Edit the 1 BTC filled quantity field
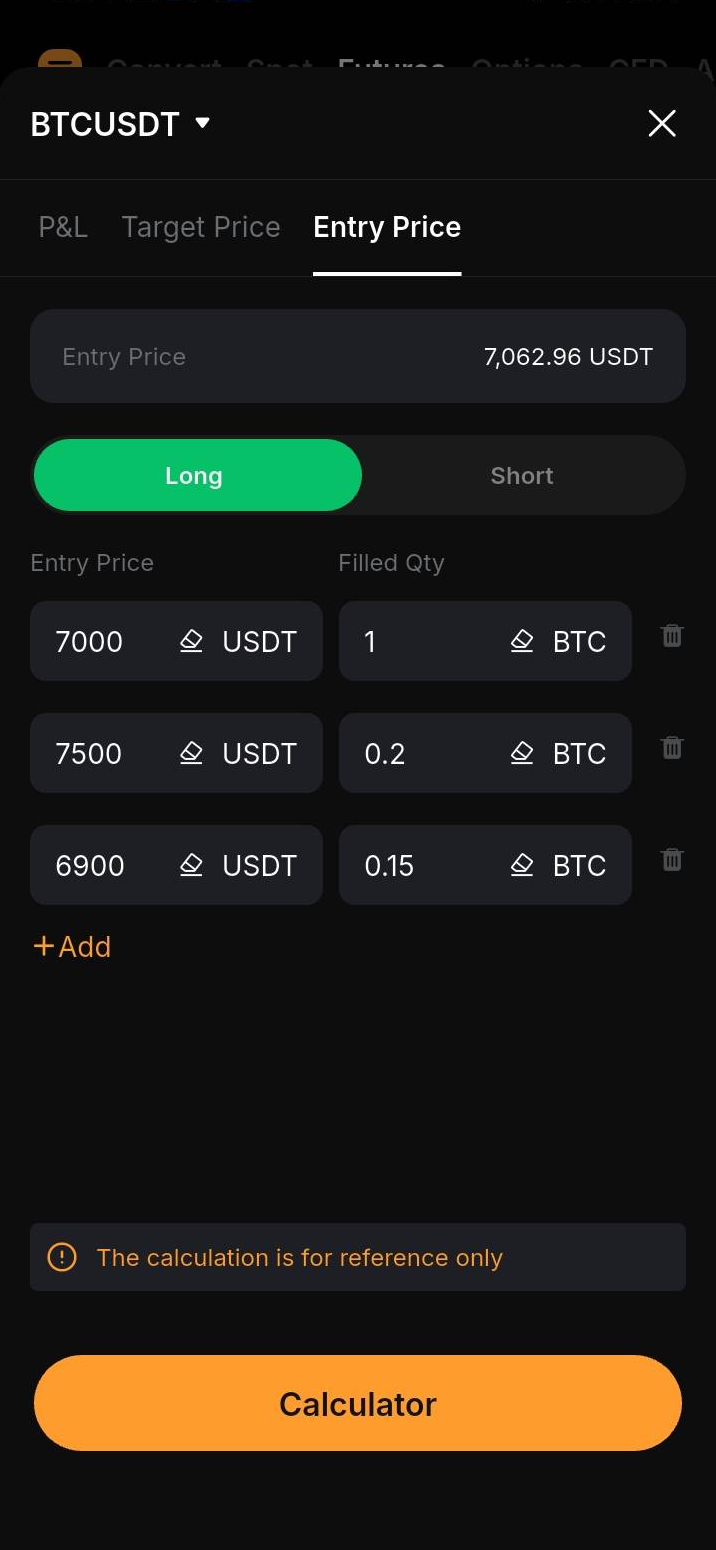This screenshot has height=1550, width=716. (x=485, y=641)
